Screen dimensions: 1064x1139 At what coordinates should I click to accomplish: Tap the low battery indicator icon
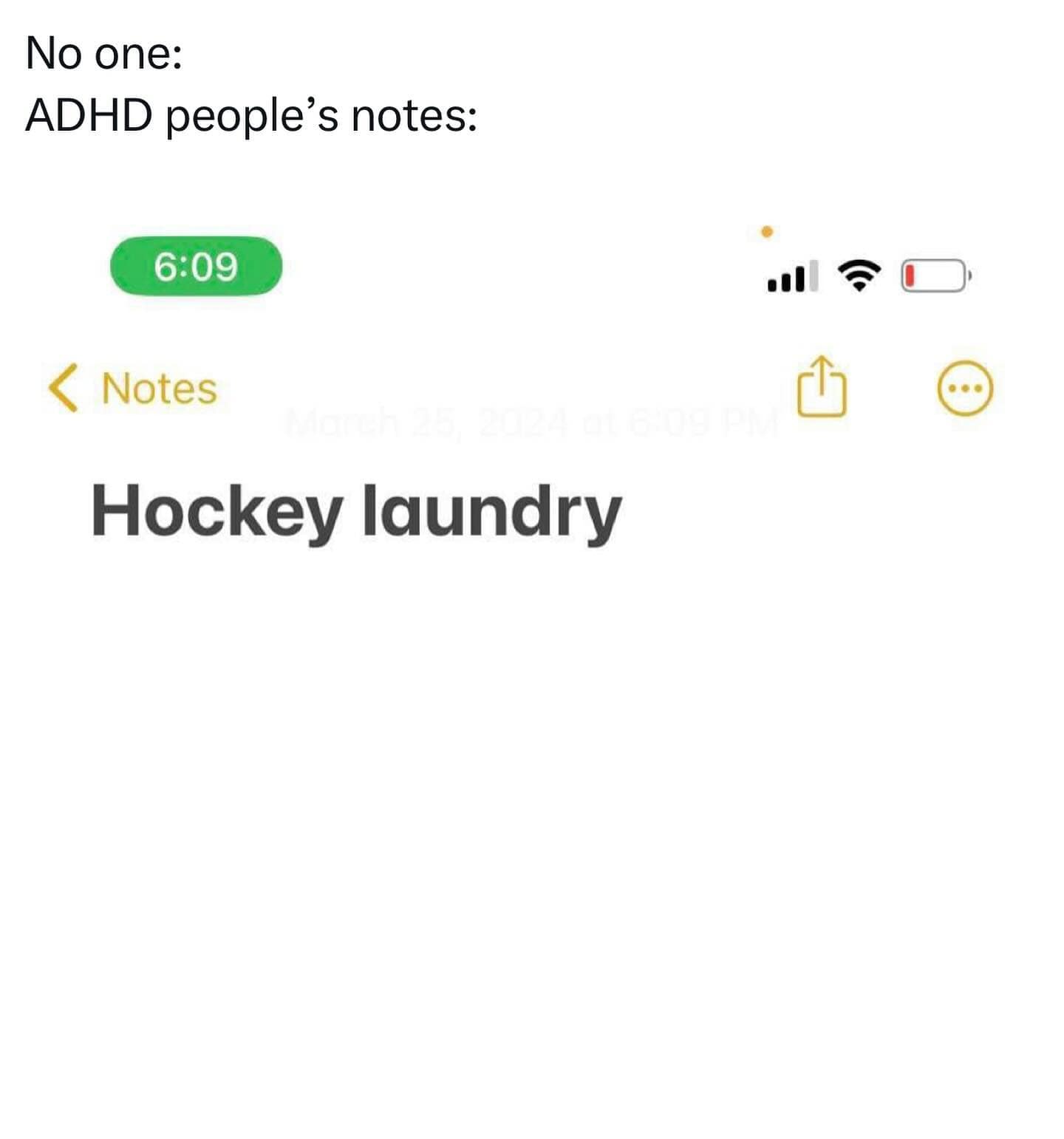pyautogui.click(x=931, y=276)
